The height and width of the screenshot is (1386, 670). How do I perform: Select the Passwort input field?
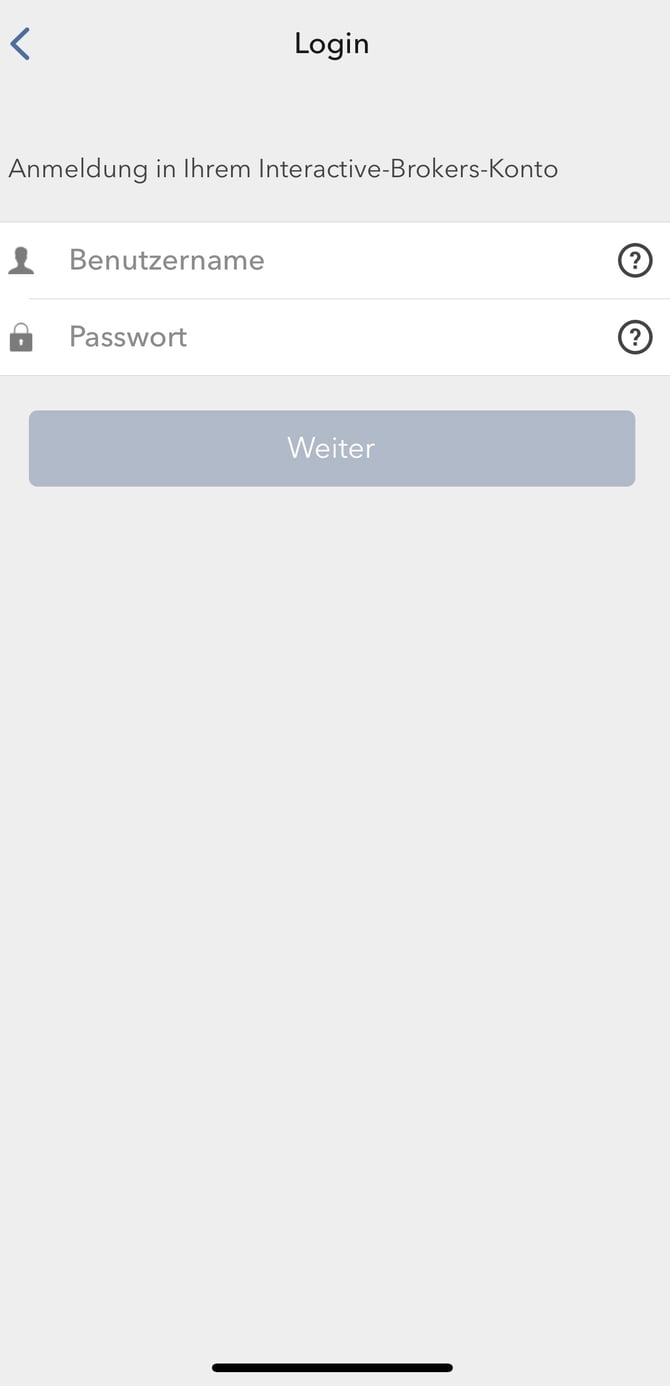click(330, 337)
